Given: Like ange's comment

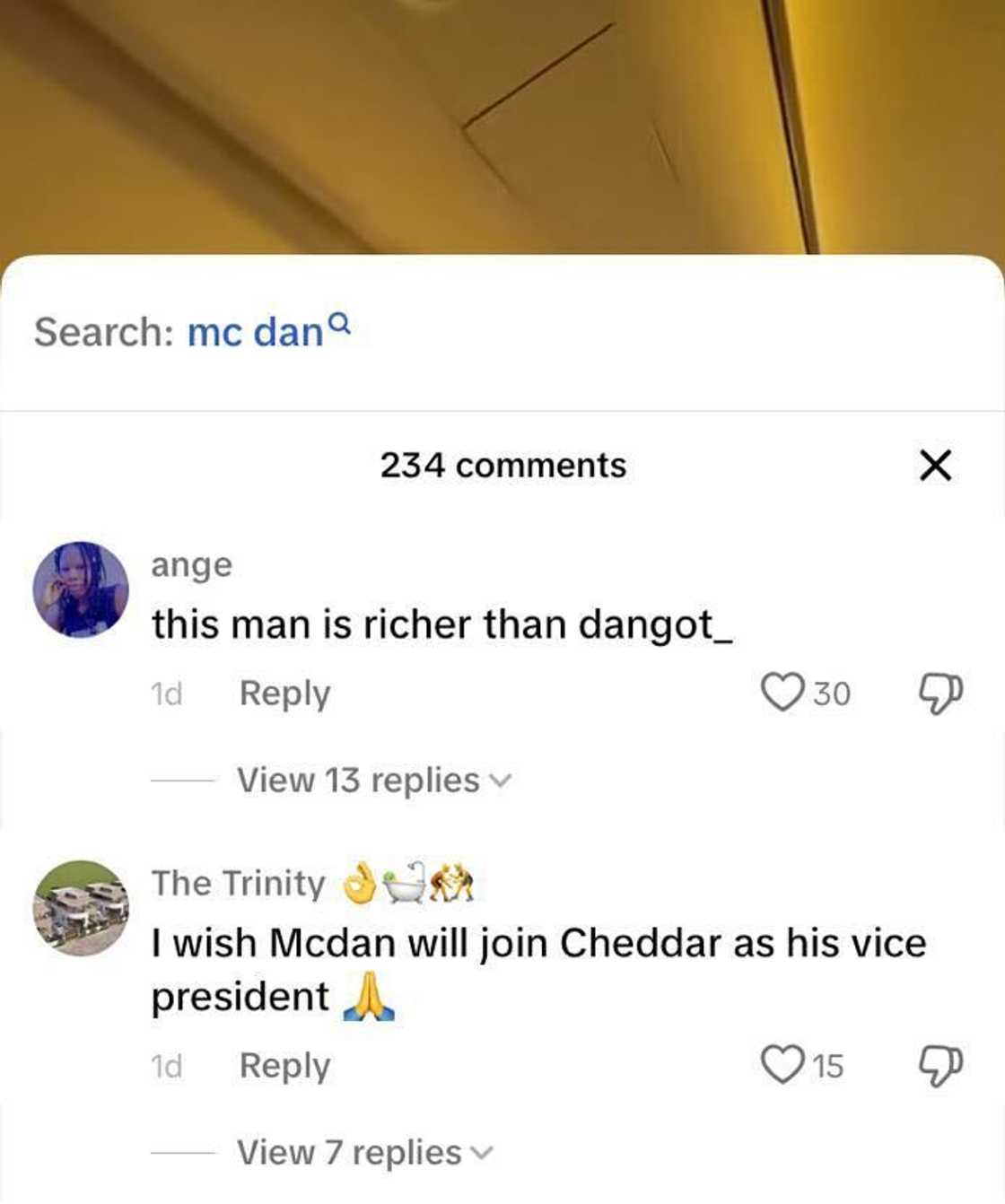Looking at the screenshot, I should click(782, 693).
